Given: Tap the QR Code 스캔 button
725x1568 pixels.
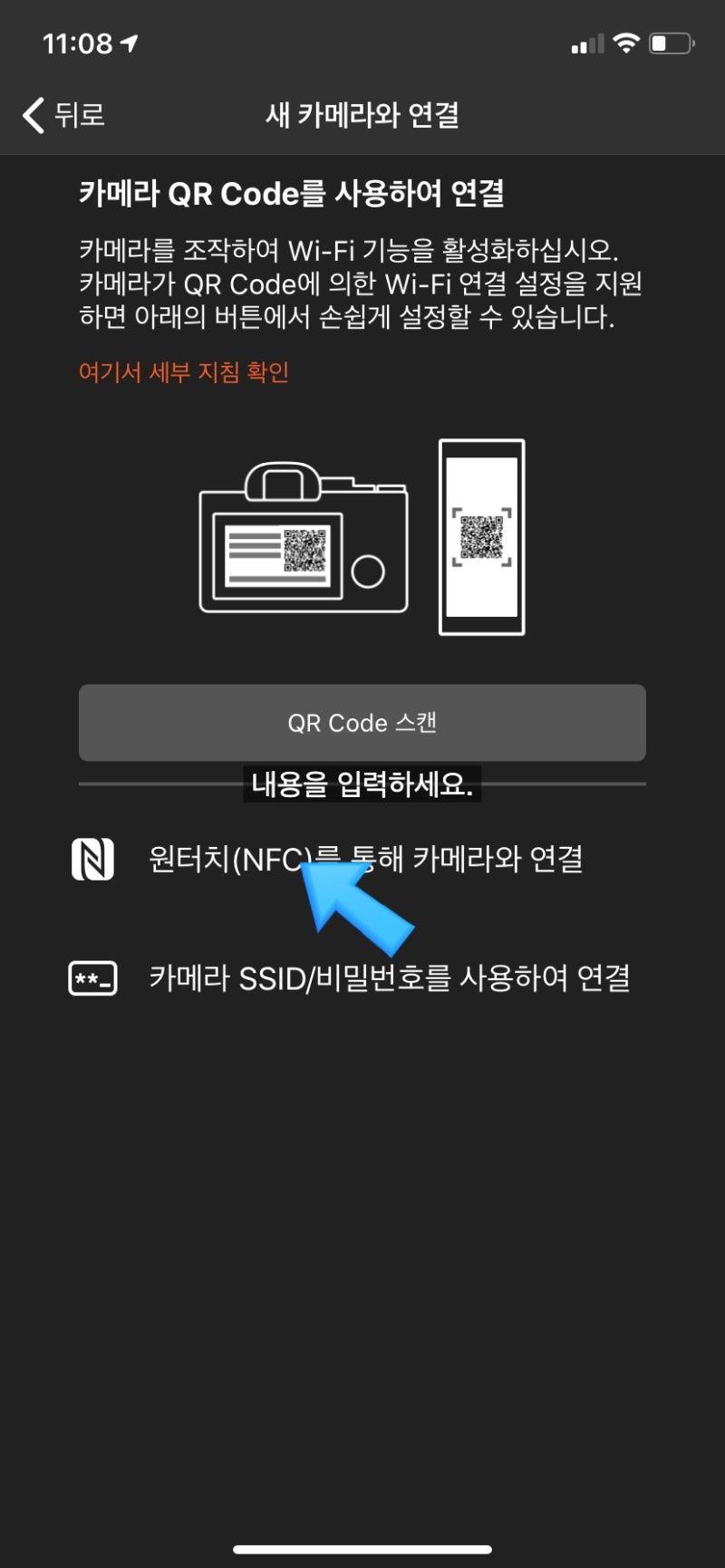Looking at the screenshot, I should coord(362,723).
